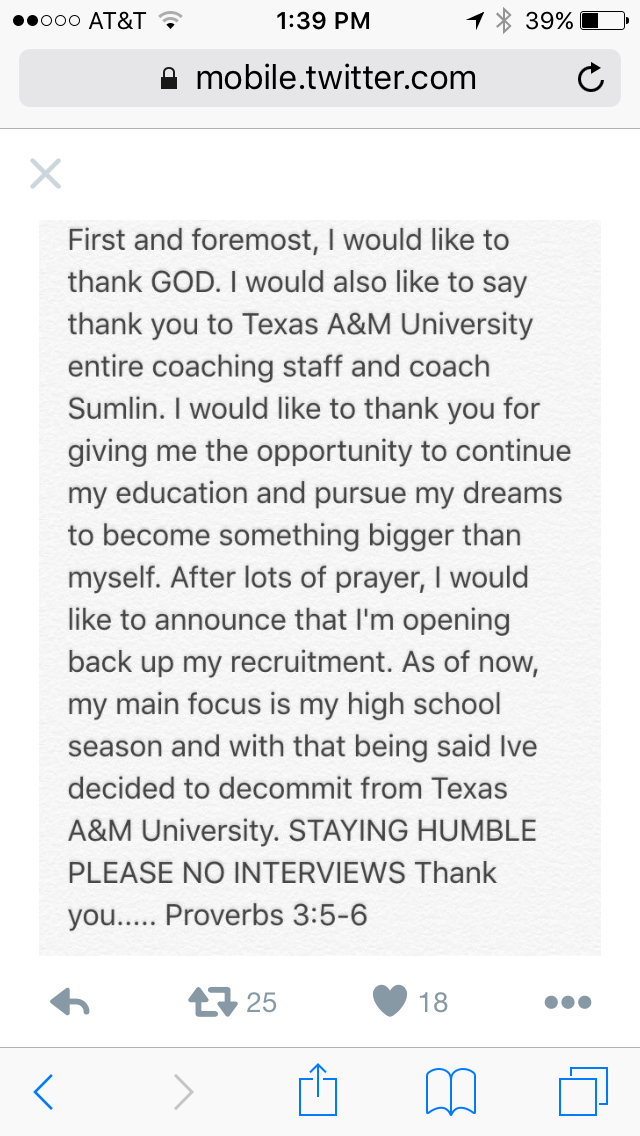Go back to the previous page

point(44,1092)
